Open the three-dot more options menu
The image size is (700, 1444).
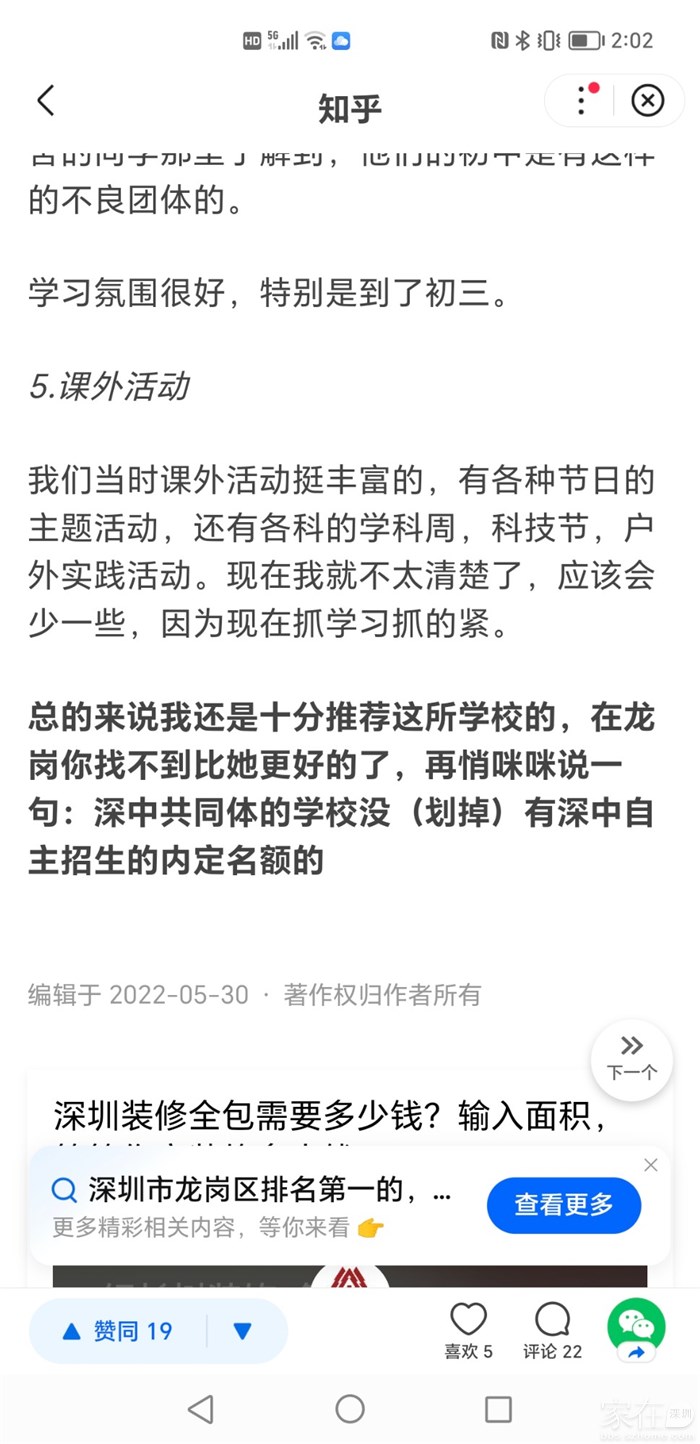581,100
